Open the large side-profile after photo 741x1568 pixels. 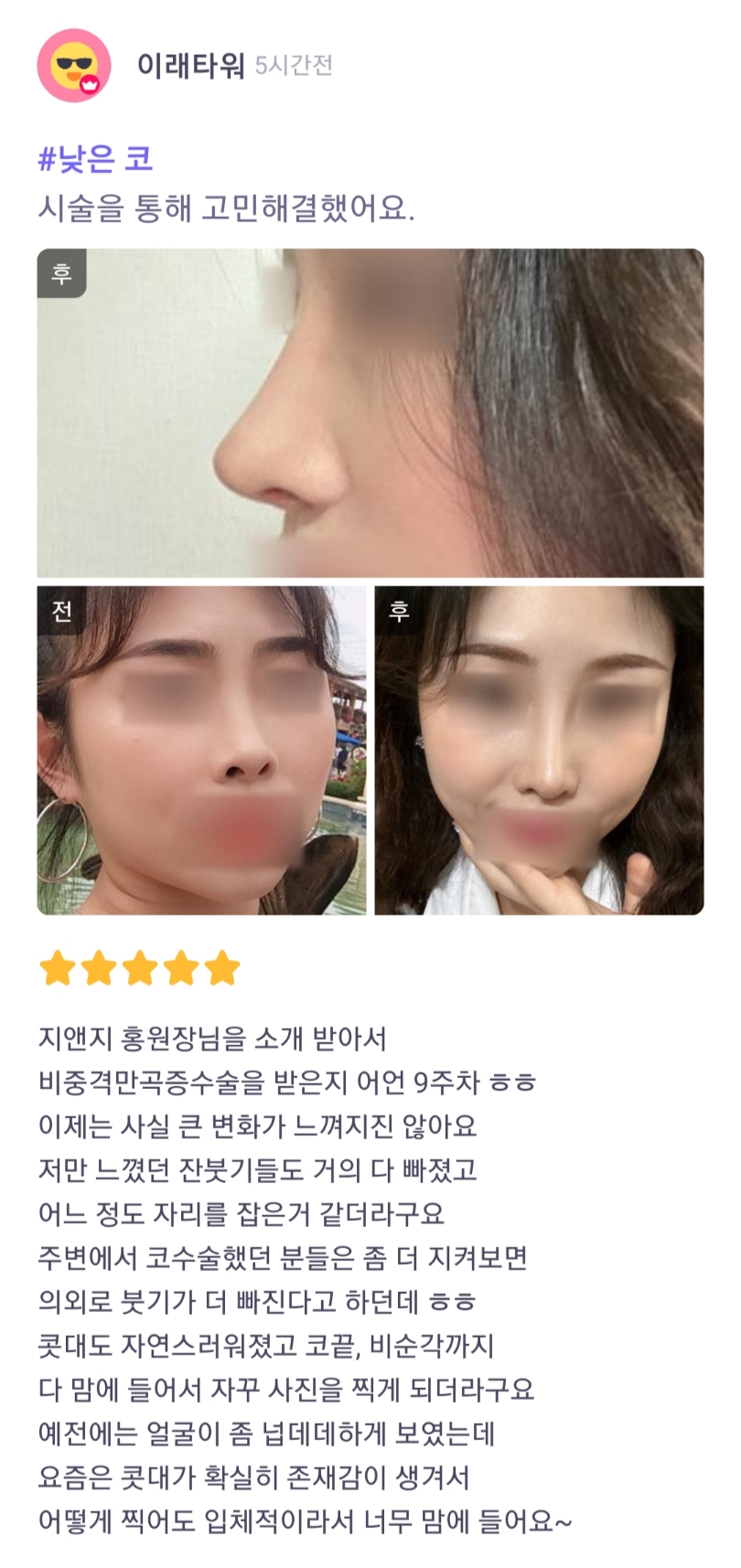(370, 412)
